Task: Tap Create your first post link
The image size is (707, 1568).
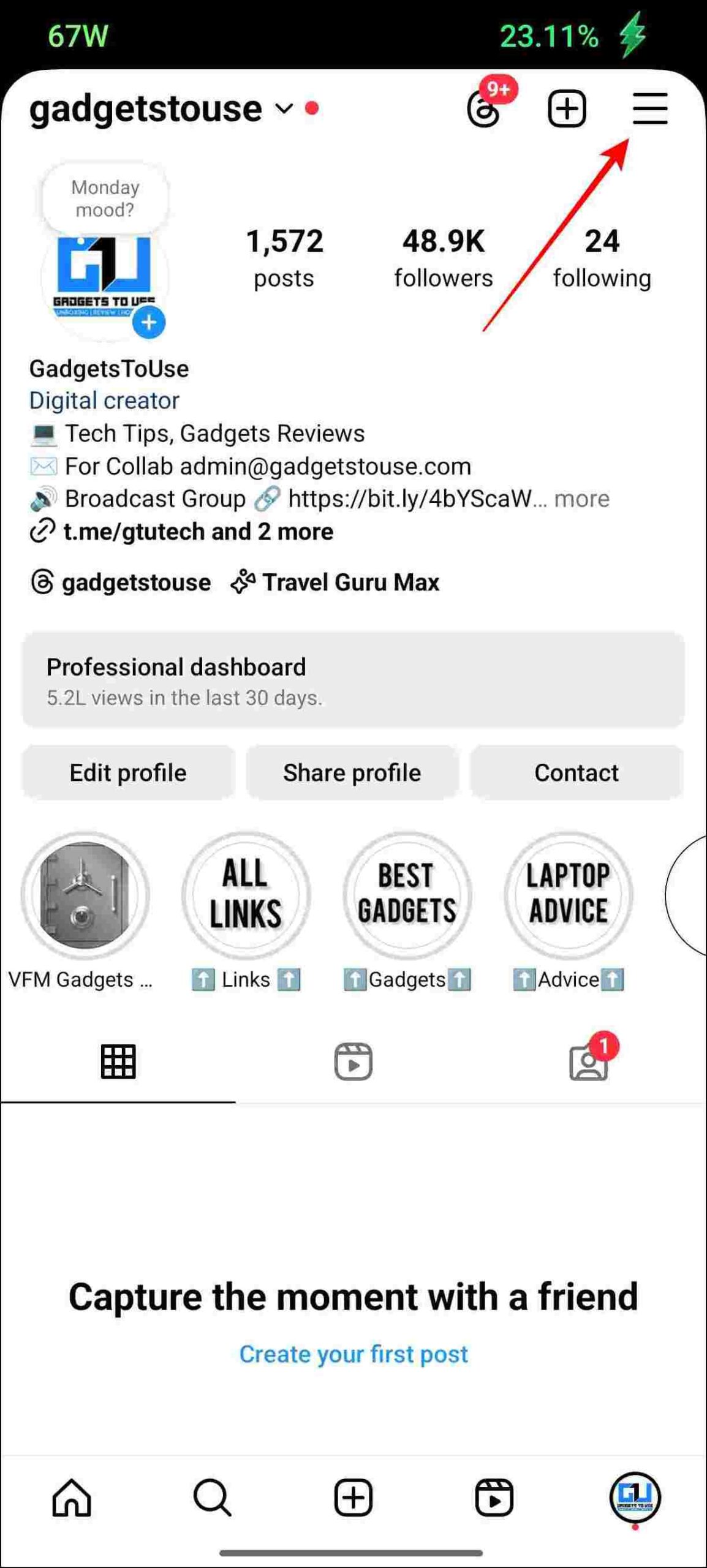Action: pyautogui.click(x=353, y=1354)
